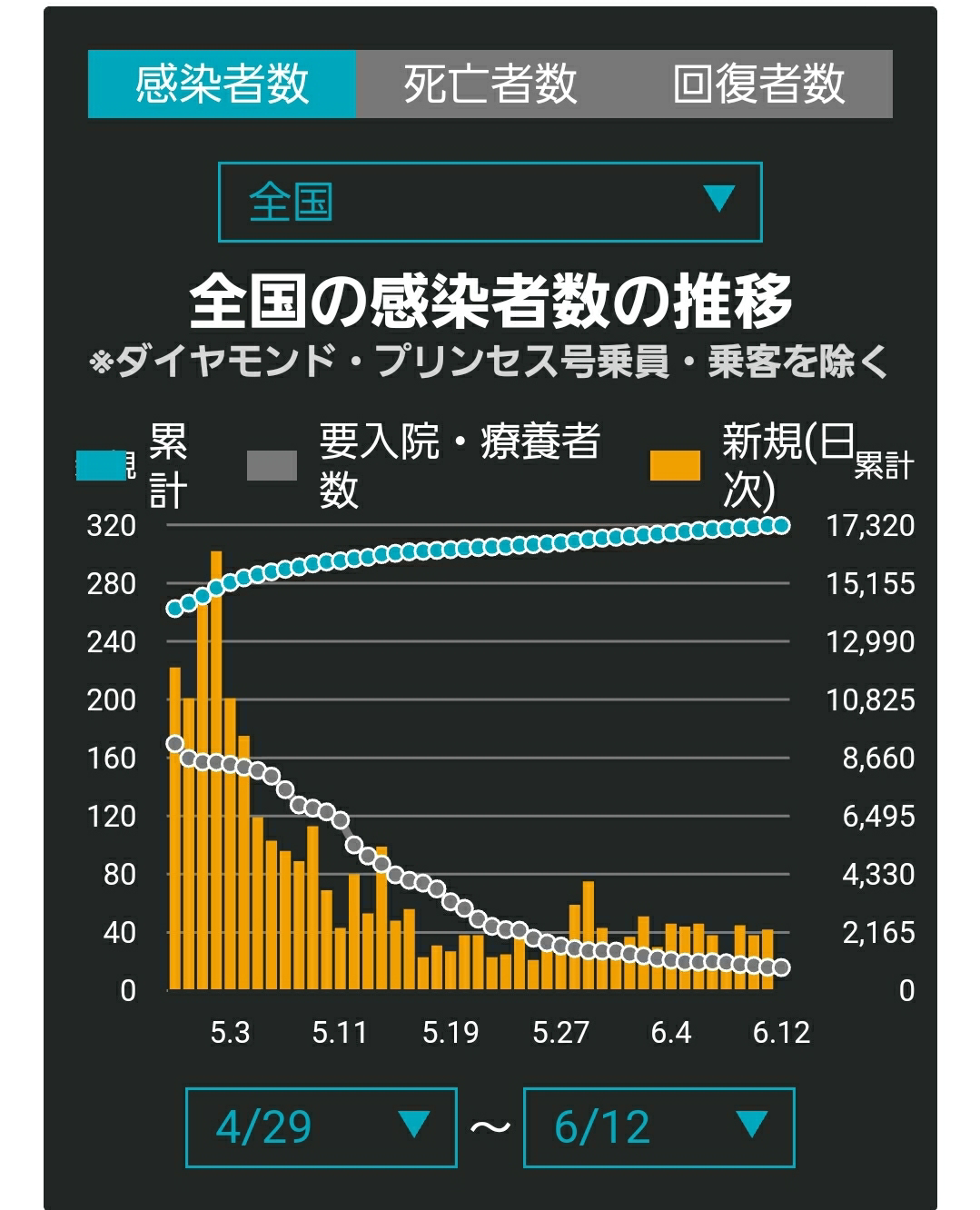Image resolution: width=980 pixels, height=1210 pixels.
Task: Toggle the 要入院・療養者数 legend series
Action: pos(423,465)
